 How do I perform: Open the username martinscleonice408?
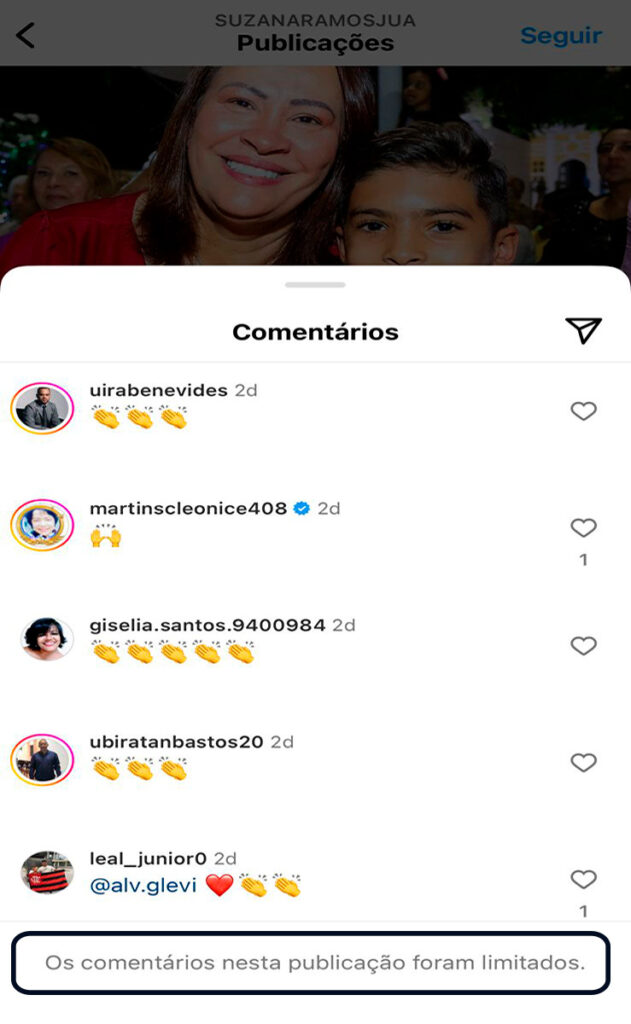(x=188, y=508)
